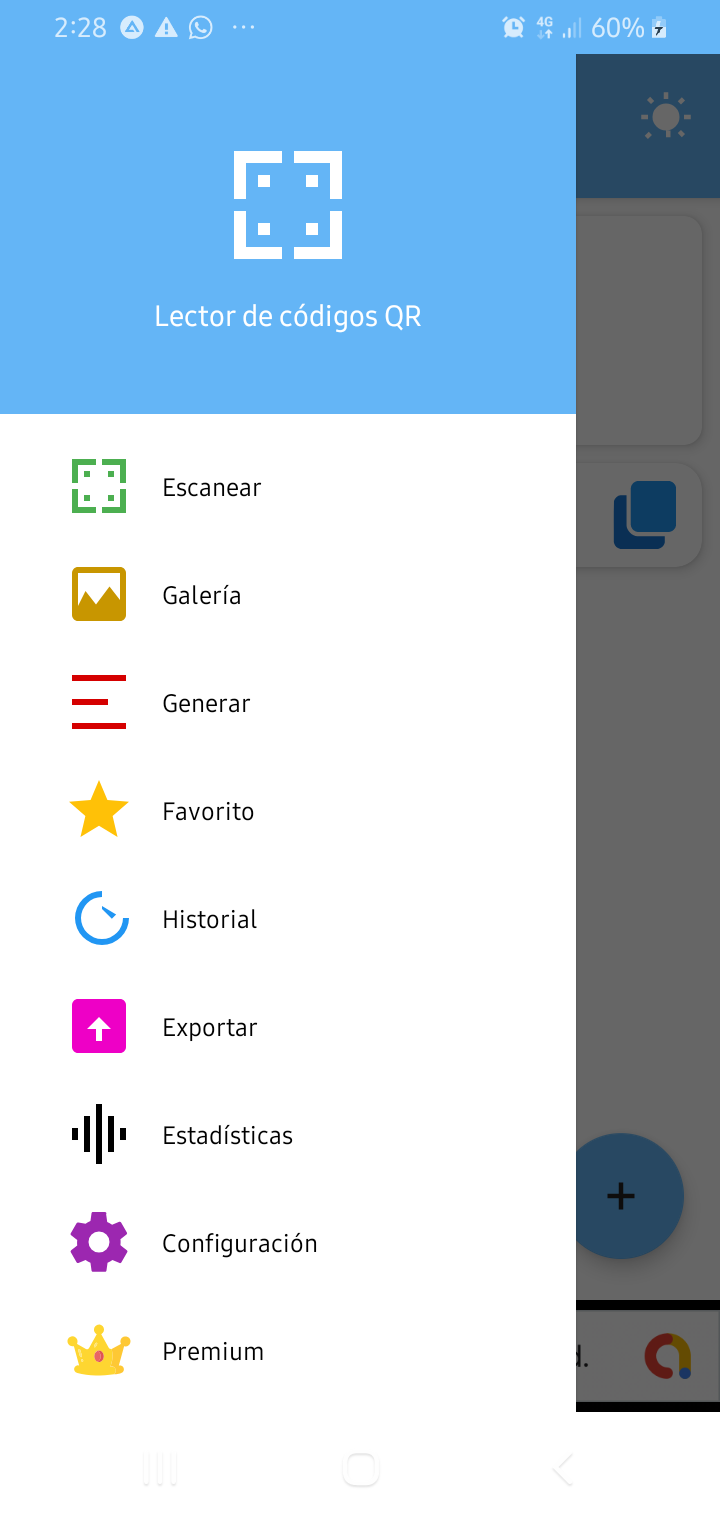Open the Favorito list
720x1520 pixels.
208,811
